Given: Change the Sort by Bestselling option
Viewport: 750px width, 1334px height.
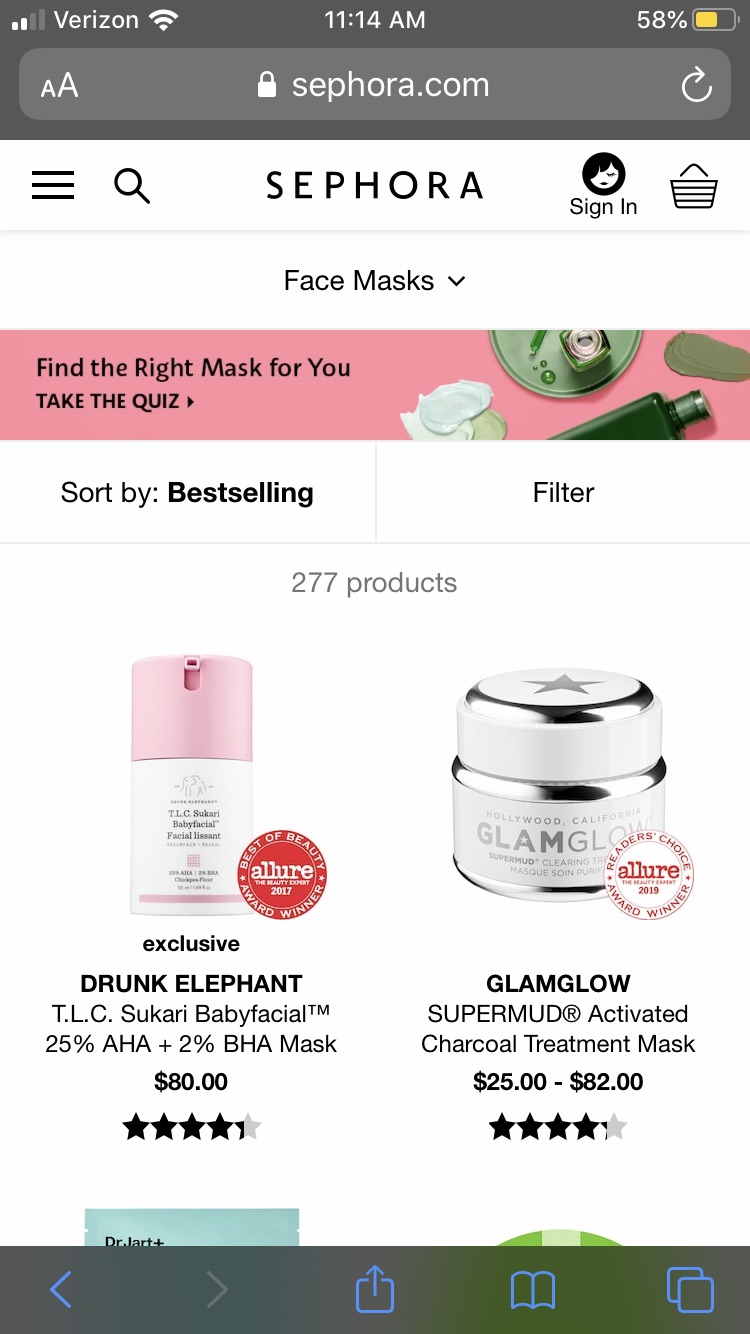Looking at the screenshot, I should click(187, 492).
